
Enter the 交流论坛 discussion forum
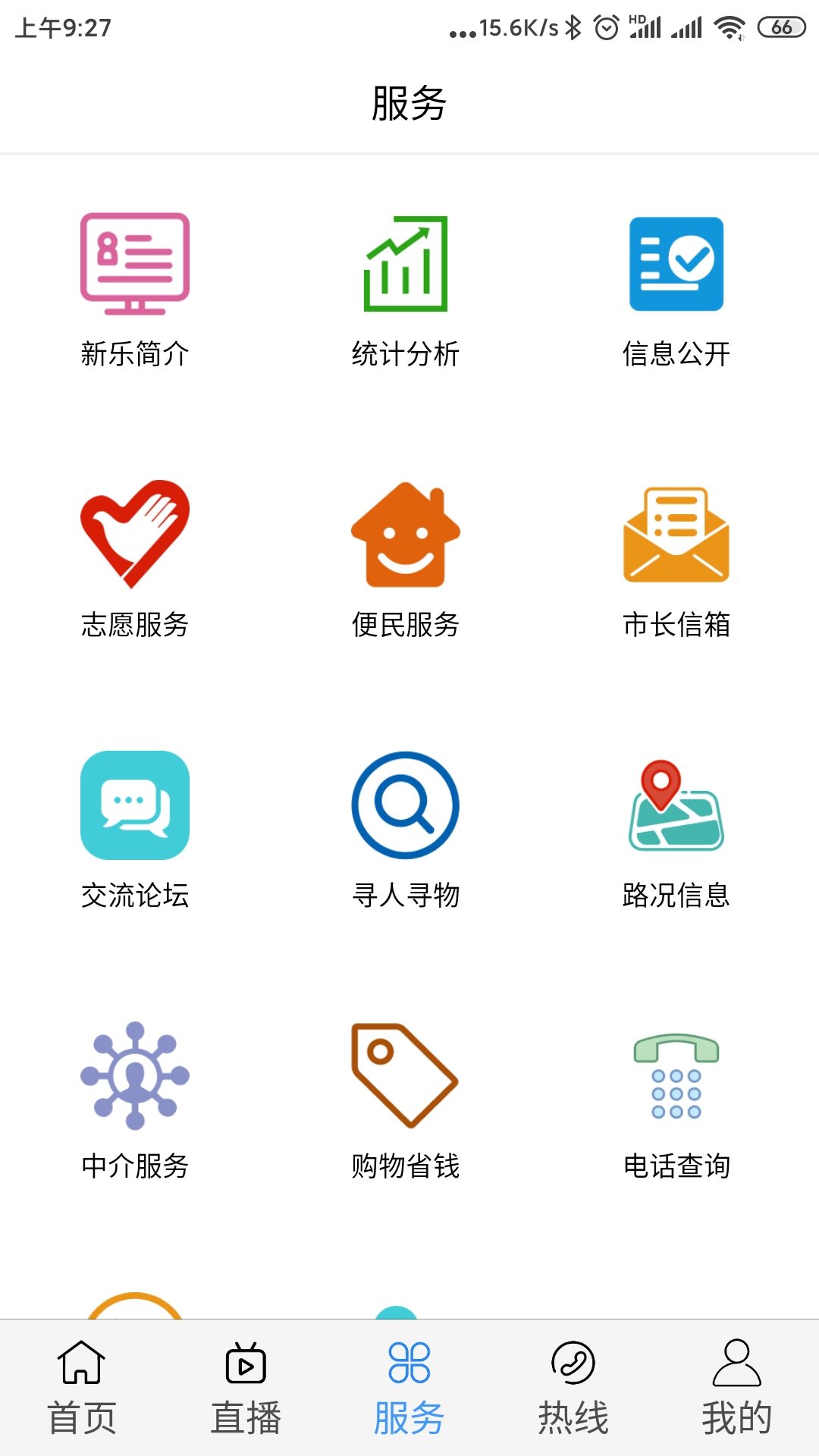point(135,805)
